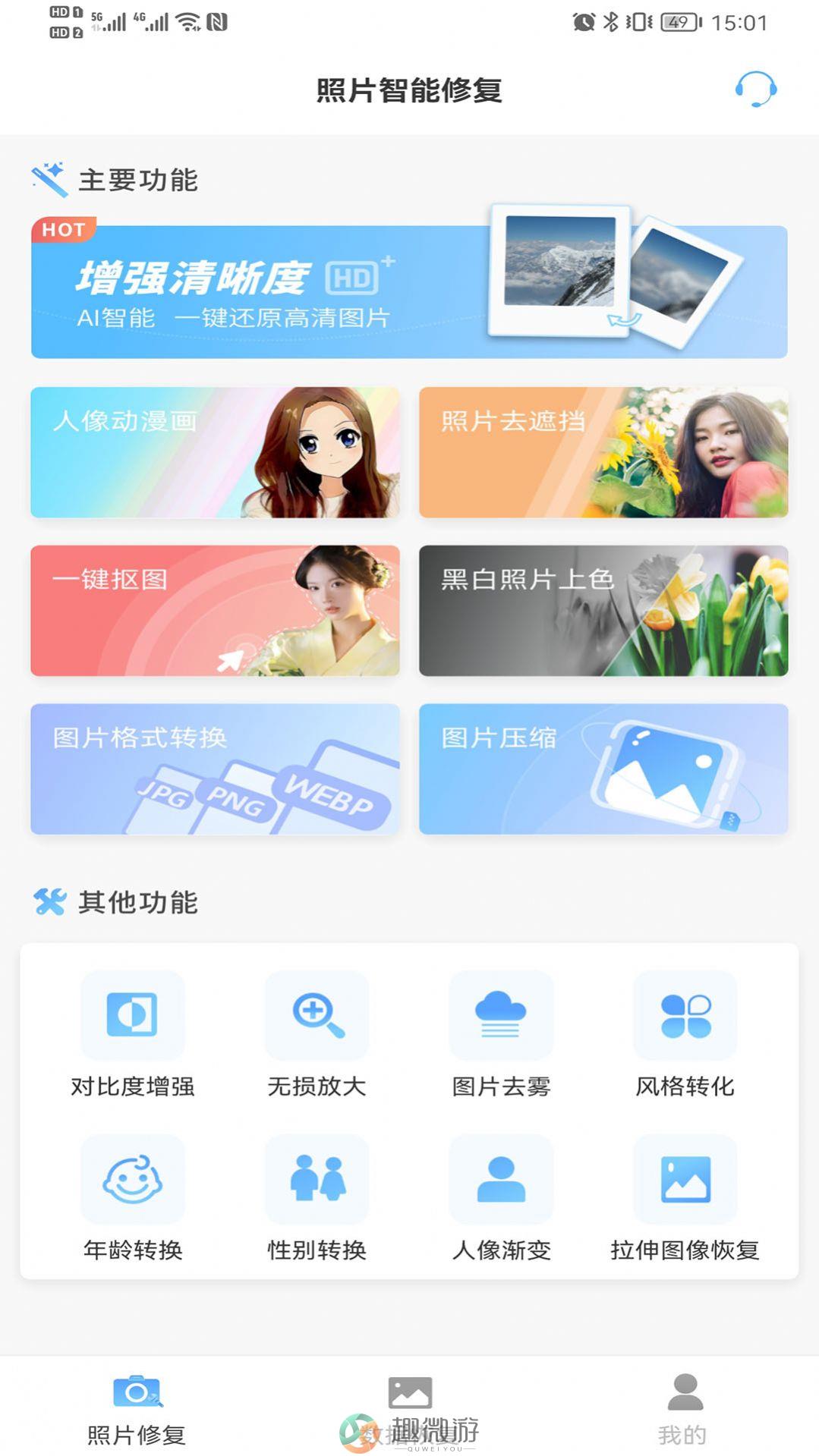Open 无损放大 magnifier tool
The height and width of the screenshot is (1456, 819).
(317, 1015)
